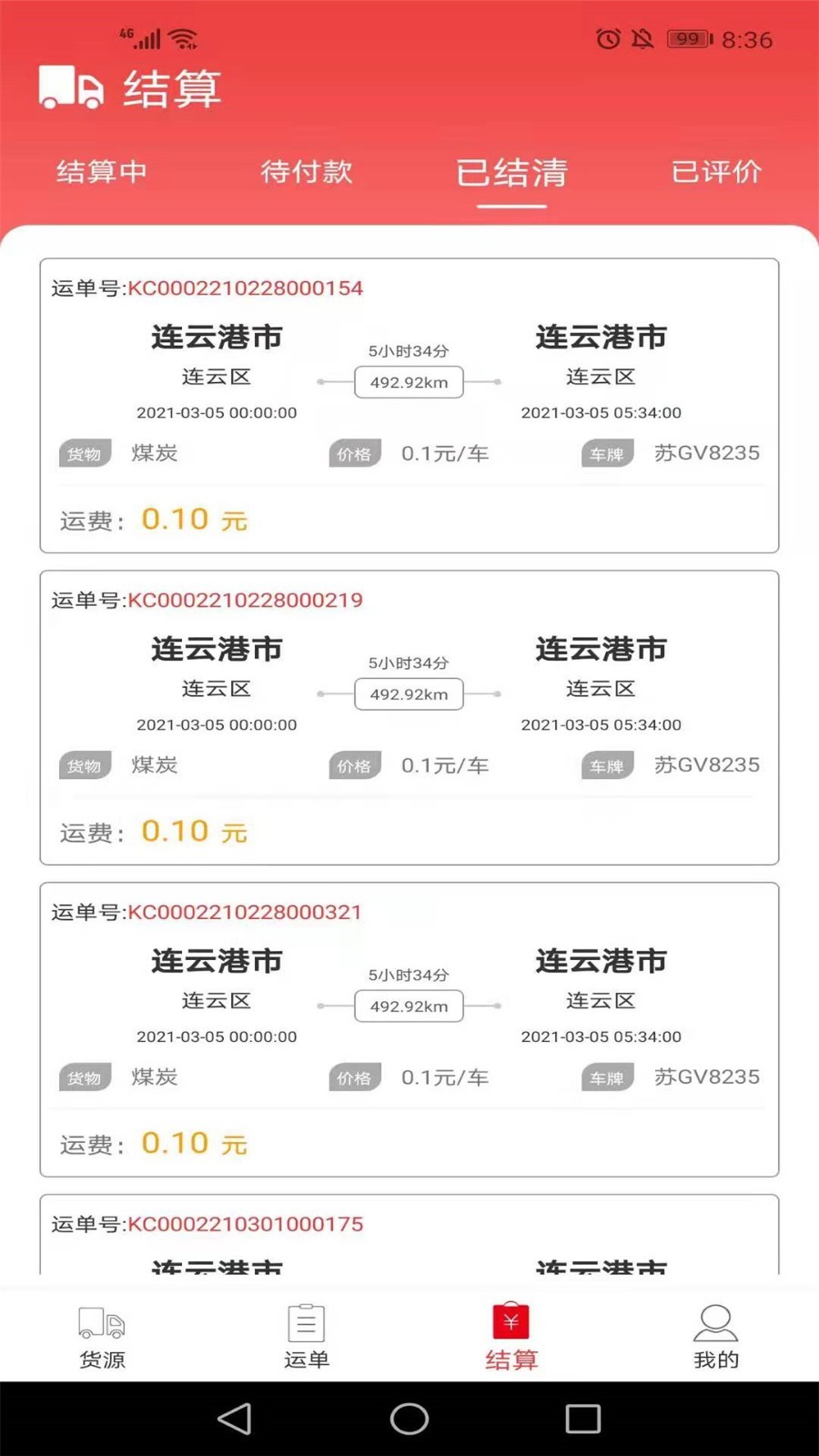Go to 货源 in bottom navigation
Screen dimensions: 819x1456
click(102, 1337)
